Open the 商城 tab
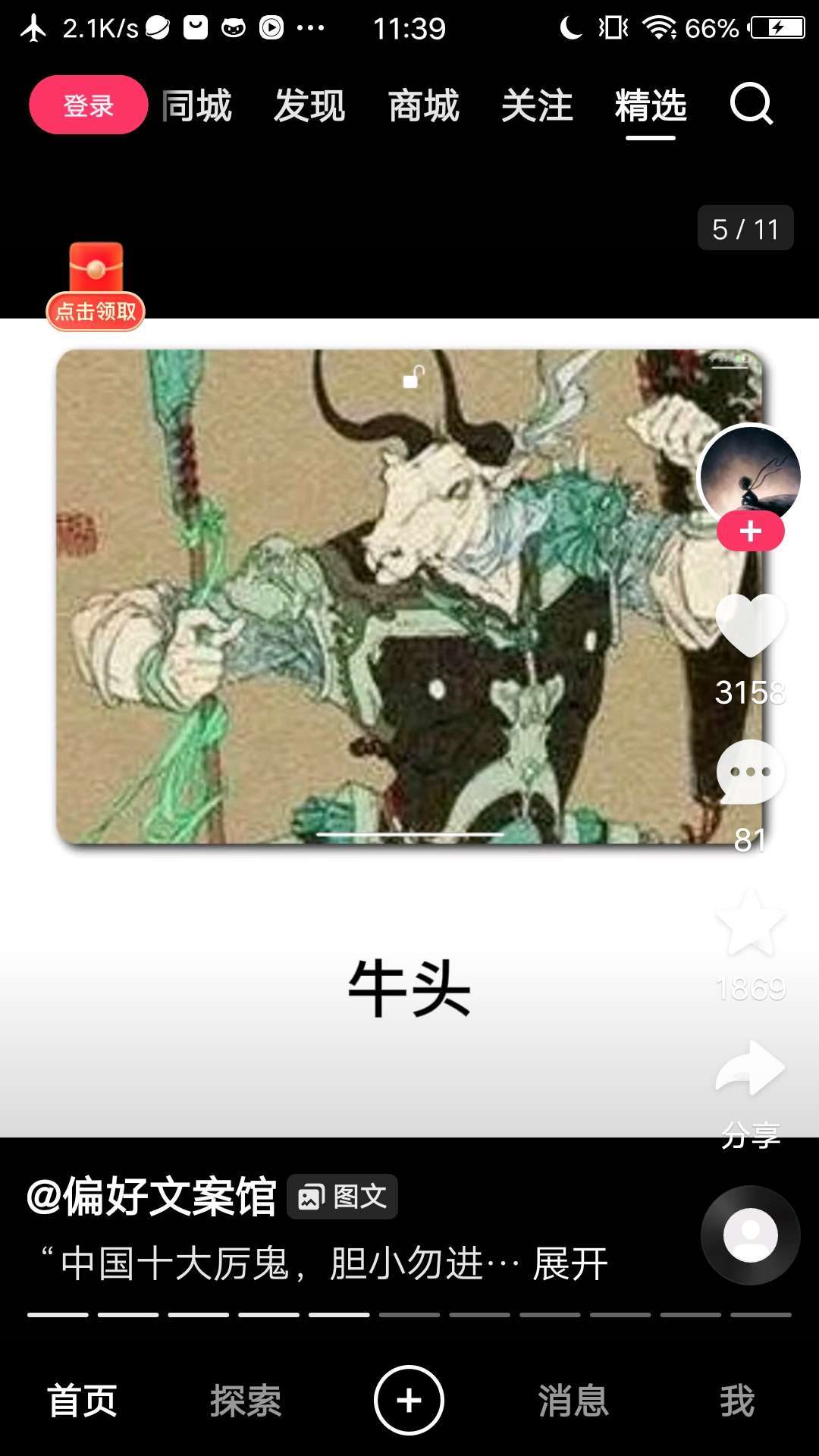The width and height of the screenshot is (819, 1456). point(423,105)
